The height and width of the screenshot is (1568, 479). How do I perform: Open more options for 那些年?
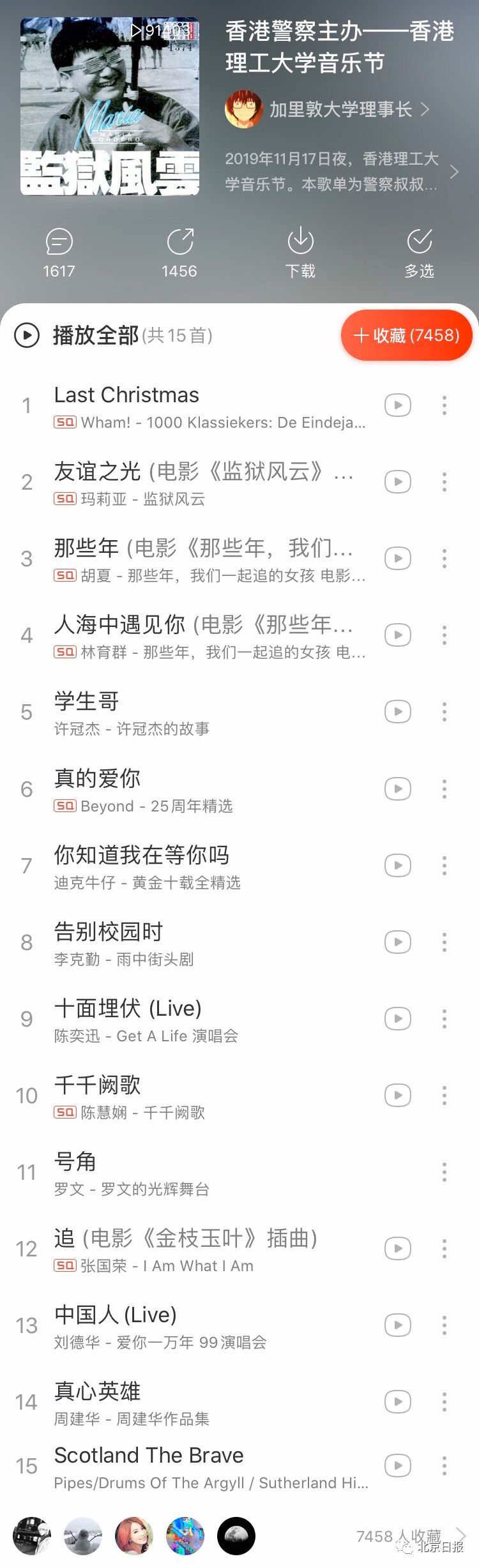click(445, 559)
